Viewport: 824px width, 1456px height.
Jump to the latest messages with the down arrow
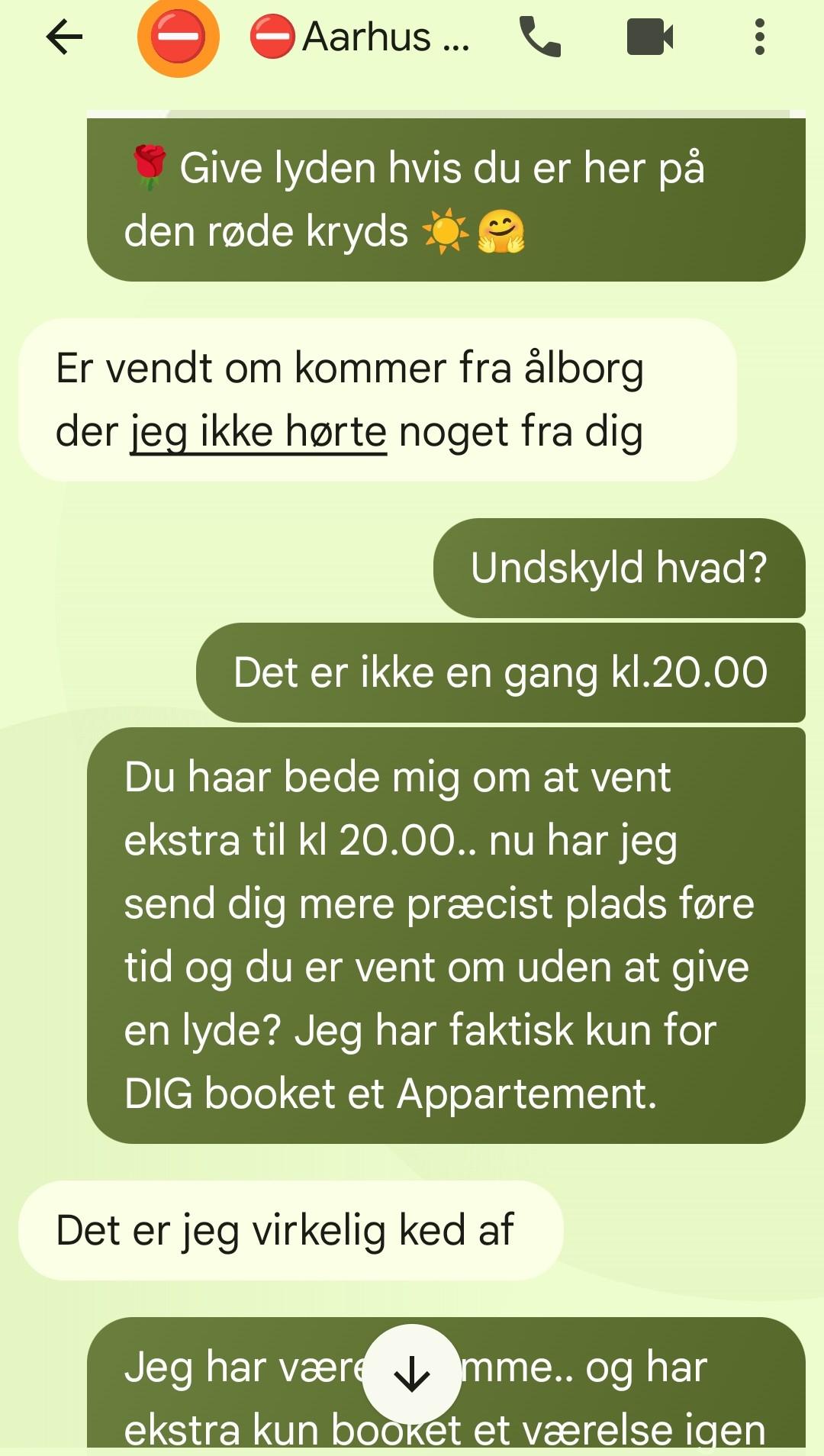pyautogui.click(x=412, y=1374)
